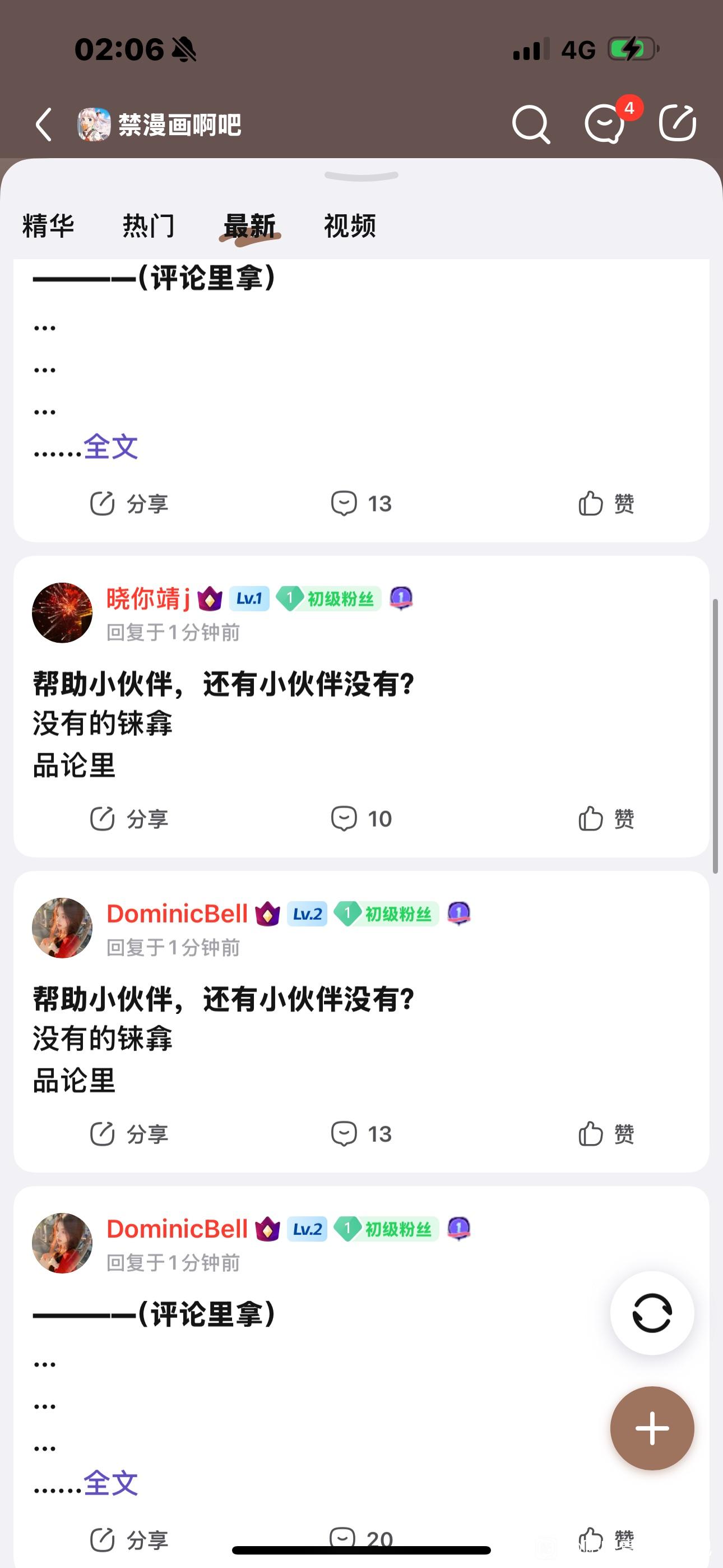
Task: Go back from 禁漫画啊吧 forum
Action: pyautogui.click(x=44, y=126)
